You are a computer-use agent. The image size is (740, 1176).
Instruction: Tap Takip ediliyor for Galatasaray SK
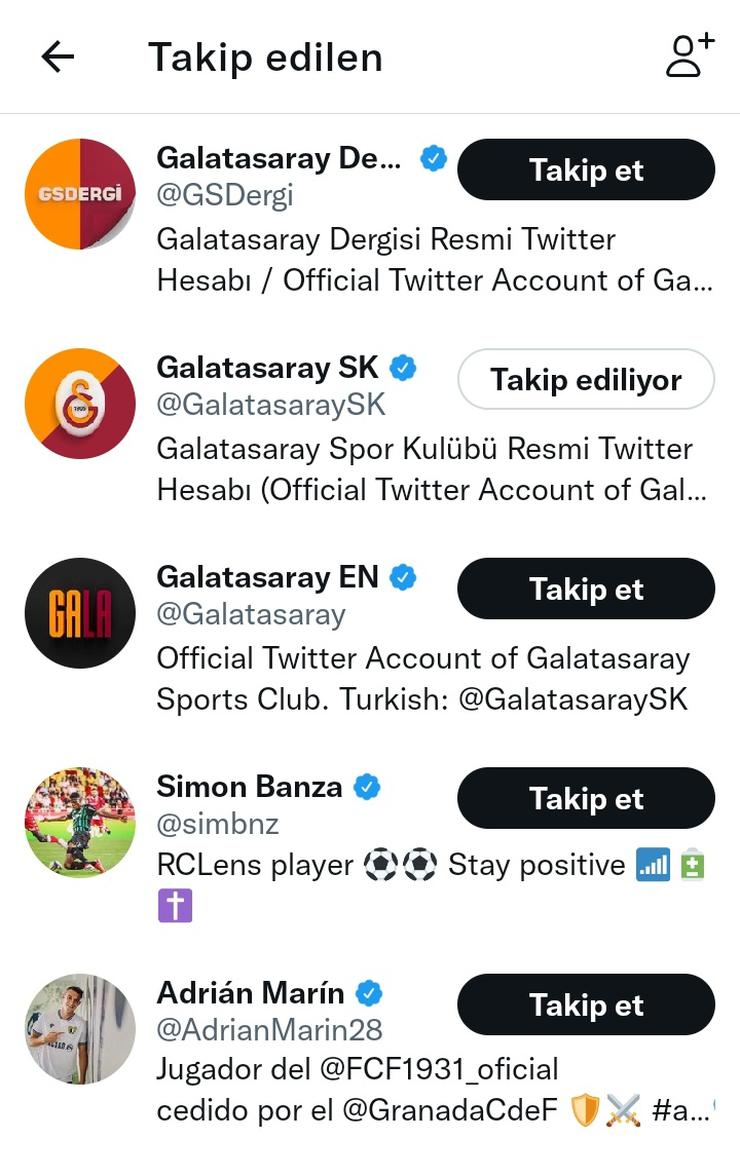click(586, 380)
